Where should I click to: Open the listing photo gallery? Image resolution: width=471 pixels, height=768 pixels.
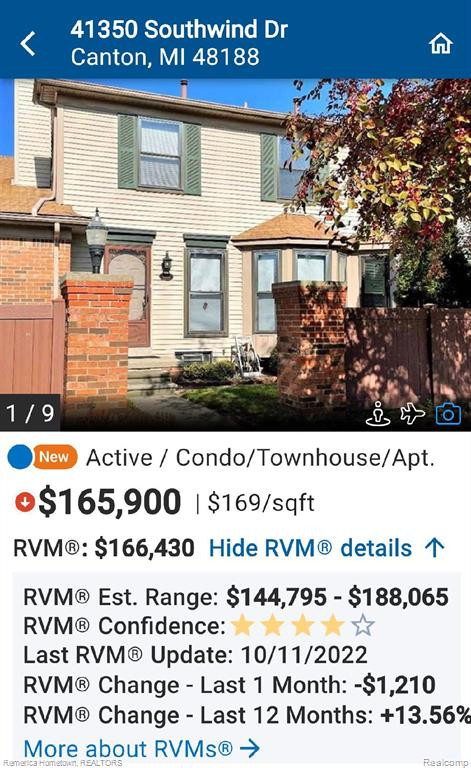point(236,255)
